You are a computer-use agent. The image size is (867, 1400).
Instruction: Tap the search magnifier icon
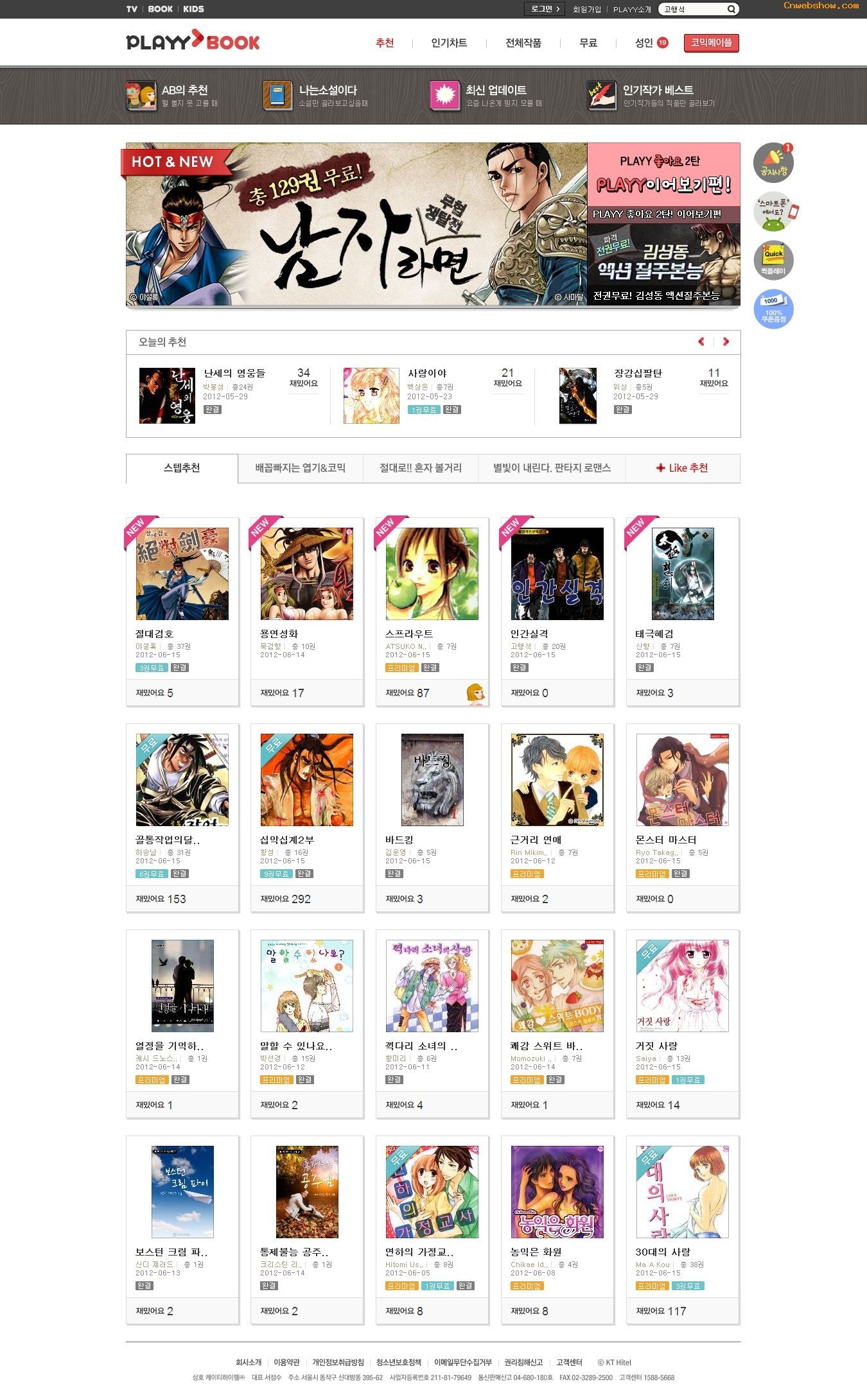coord(731,9)
